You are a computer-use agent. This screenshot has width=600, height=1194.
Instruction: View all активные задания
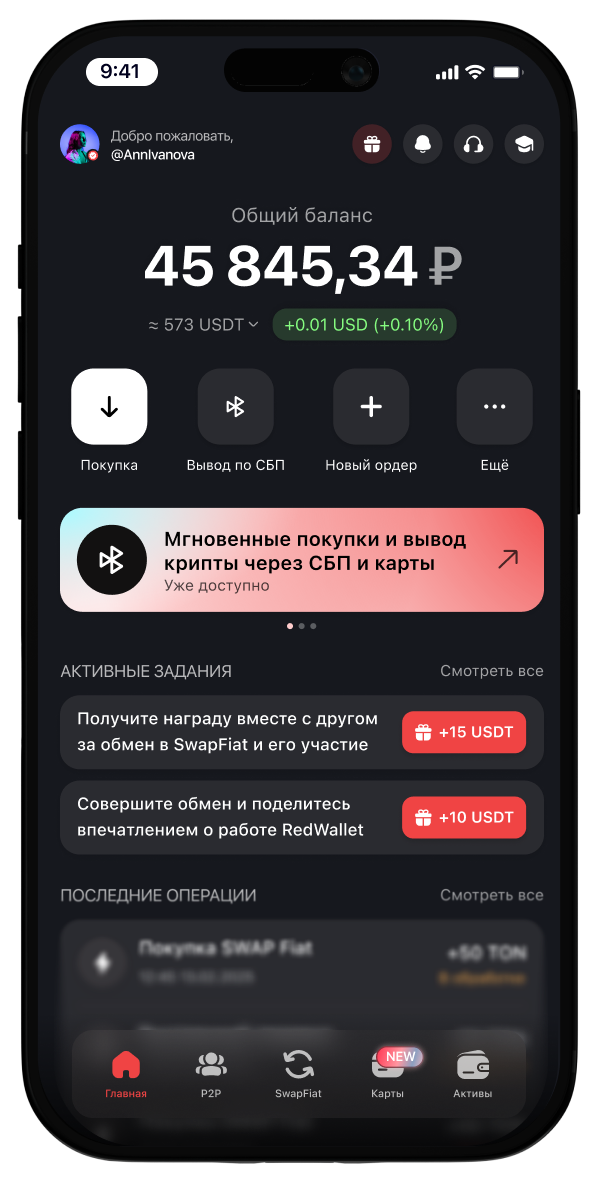(491, 671)
